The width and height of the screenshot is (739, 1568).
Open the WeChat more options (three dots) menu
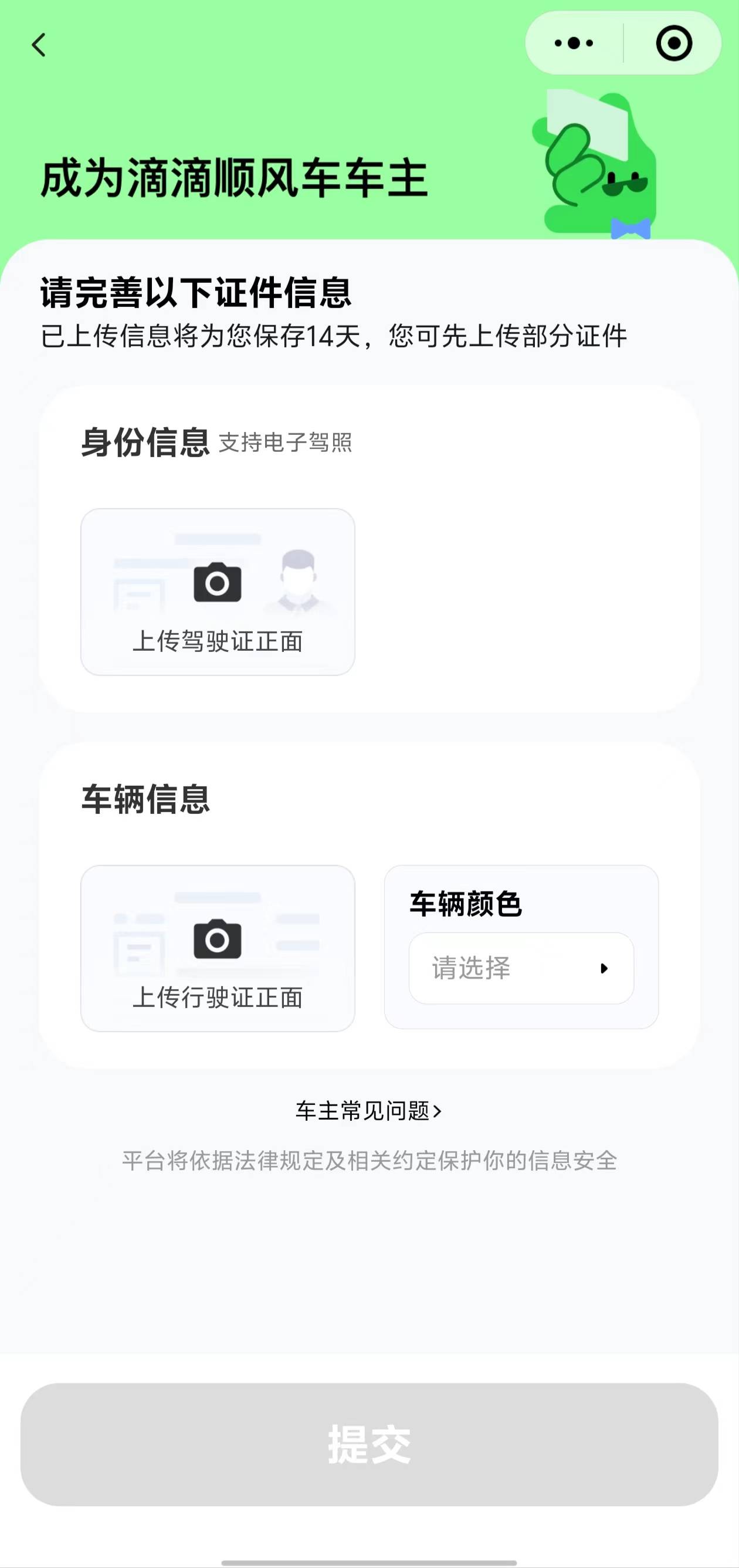pos(574,43)
